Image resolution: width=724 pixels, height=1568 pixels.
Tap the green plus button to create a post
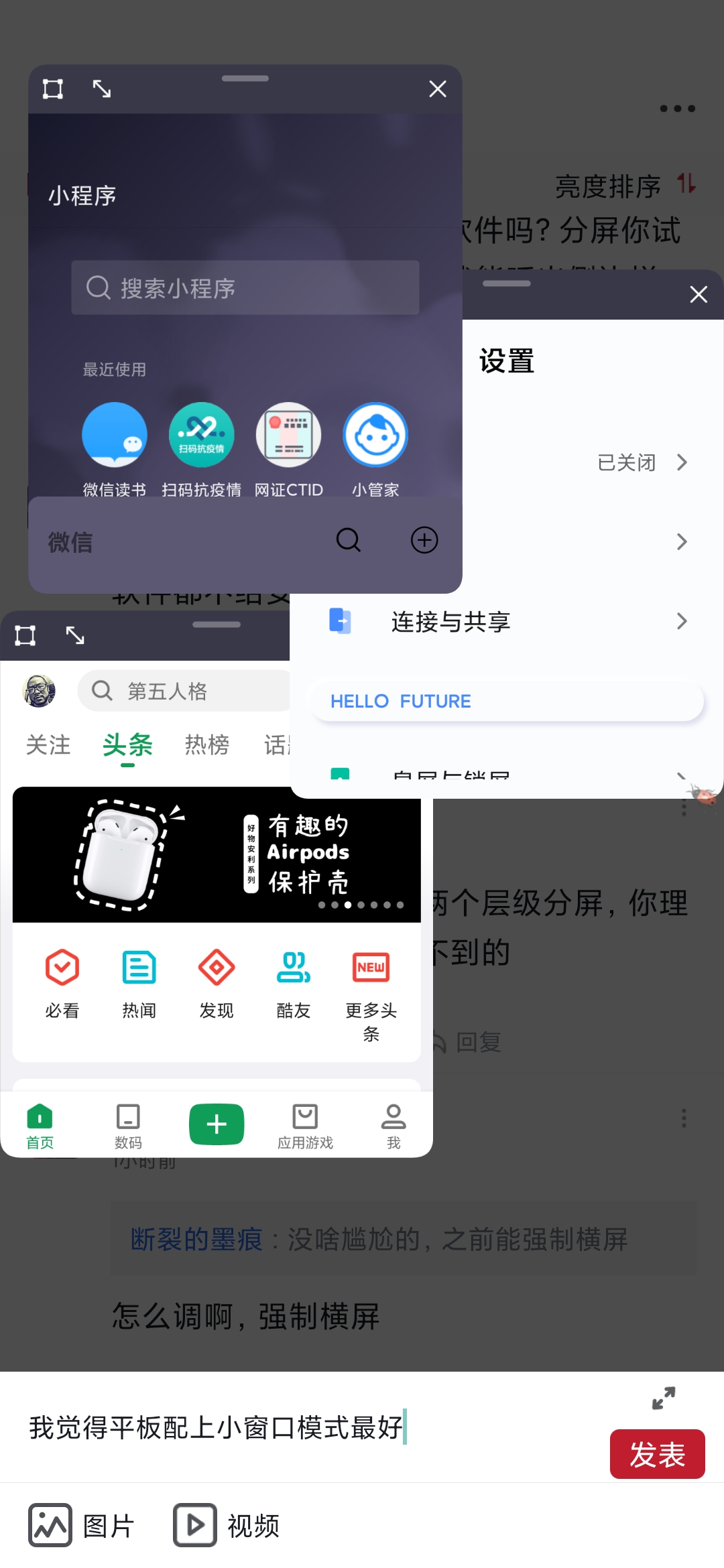(x=217, y=1124)
